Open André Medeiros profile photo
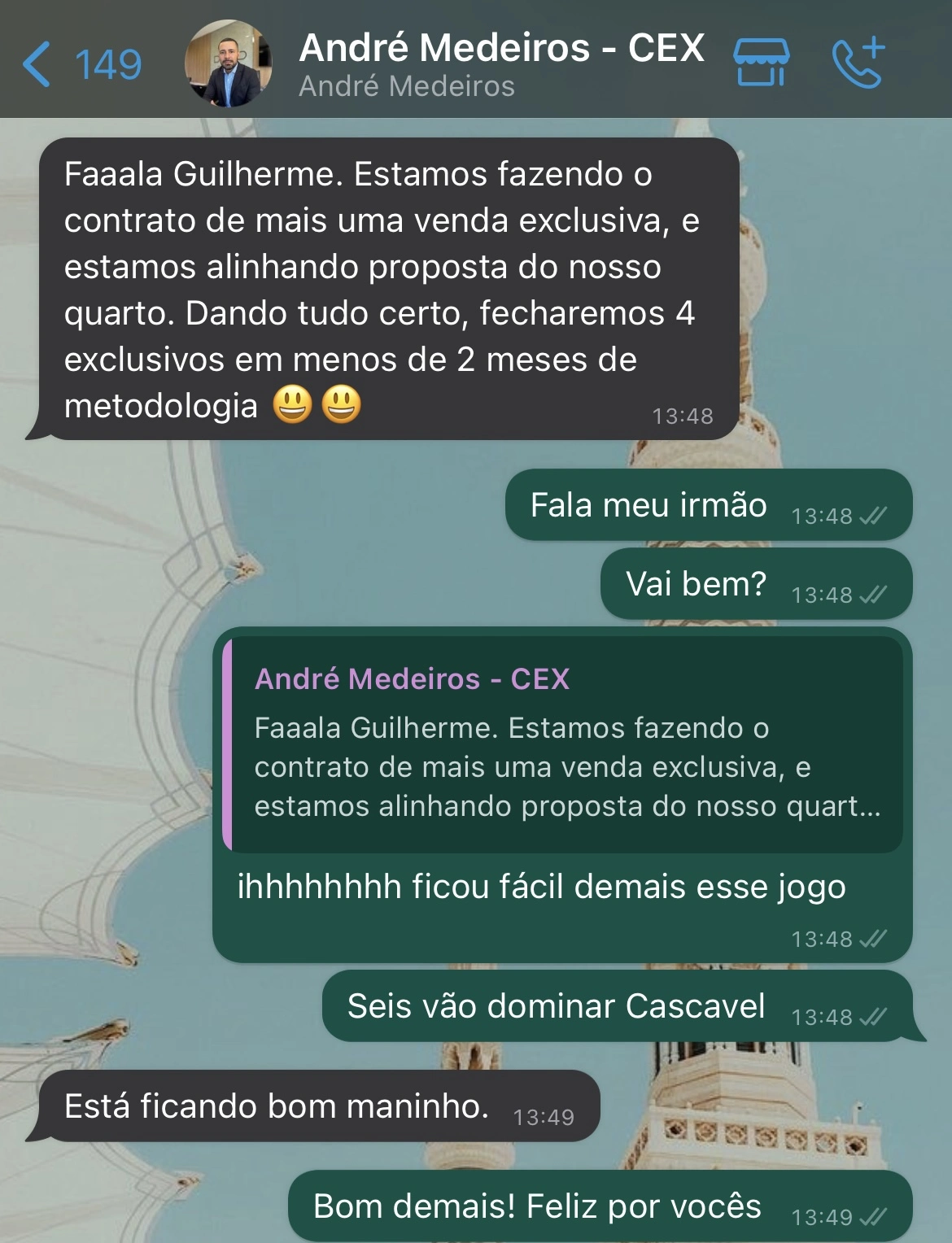The width and height of the screenshot is (952, 1243). (x=228, y=64)
